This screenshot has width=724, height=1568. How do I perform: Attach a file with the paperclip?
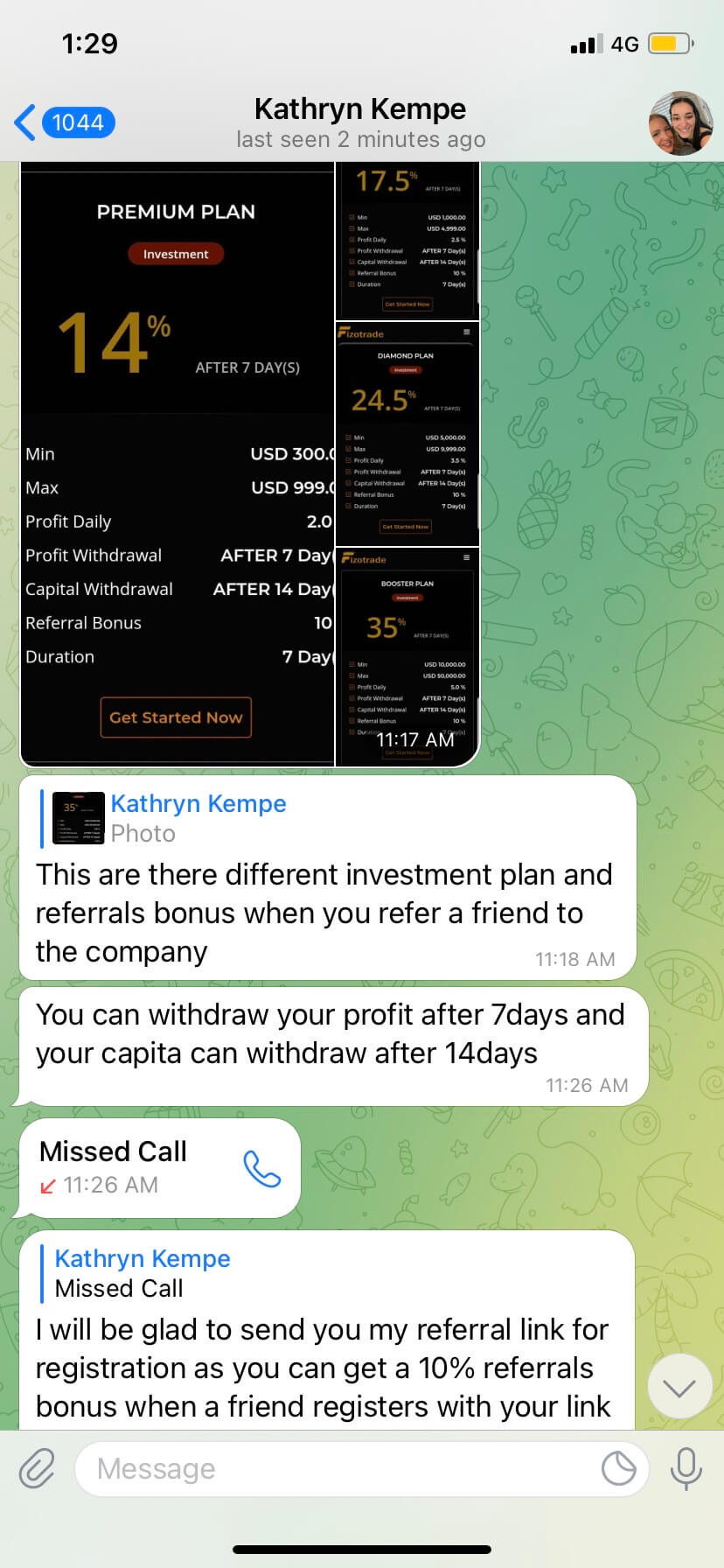[x=37, y=1469]
